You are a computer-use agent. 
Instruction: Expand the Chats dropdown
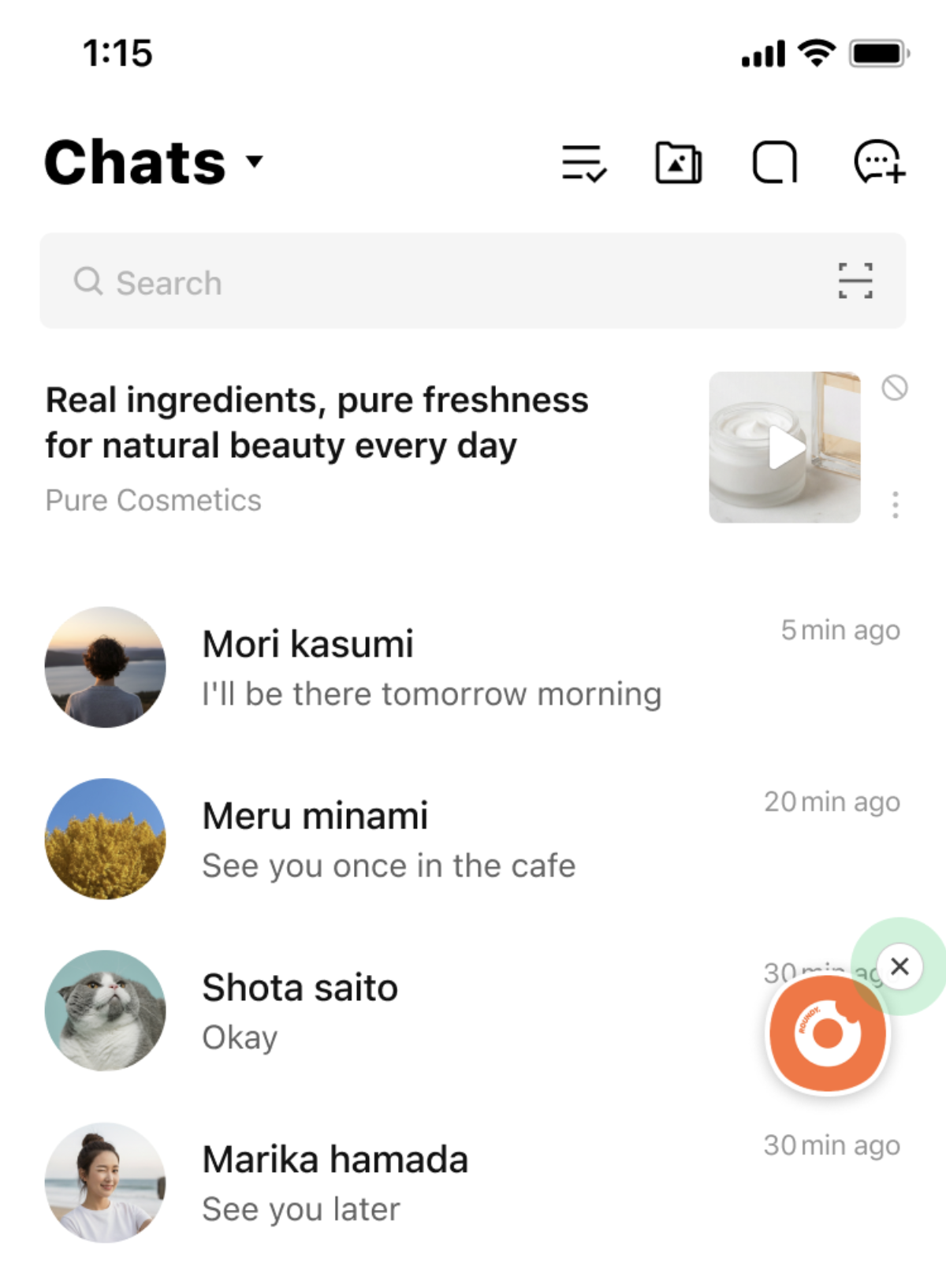[252, 163]
